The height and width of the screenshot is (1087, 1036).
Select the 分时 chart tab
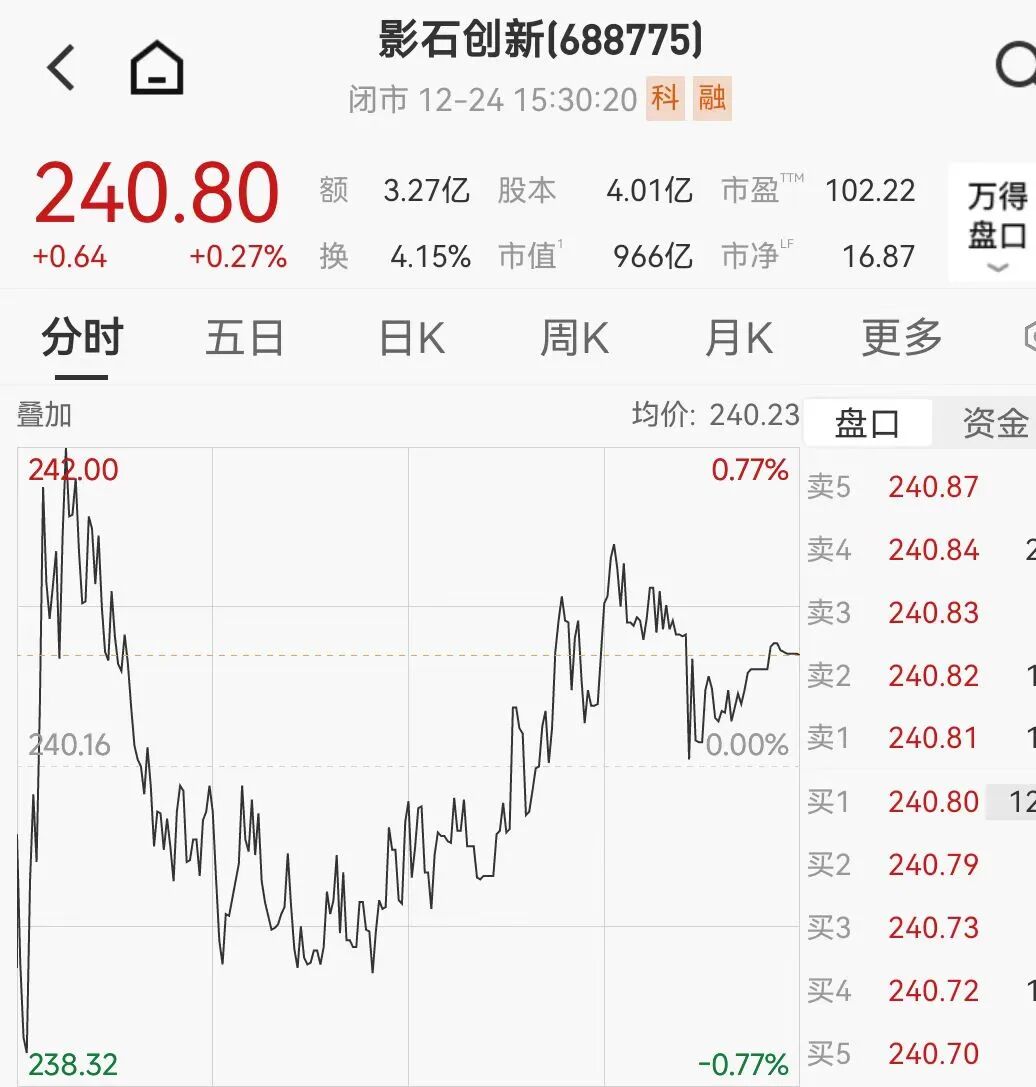tap(82, 339)
